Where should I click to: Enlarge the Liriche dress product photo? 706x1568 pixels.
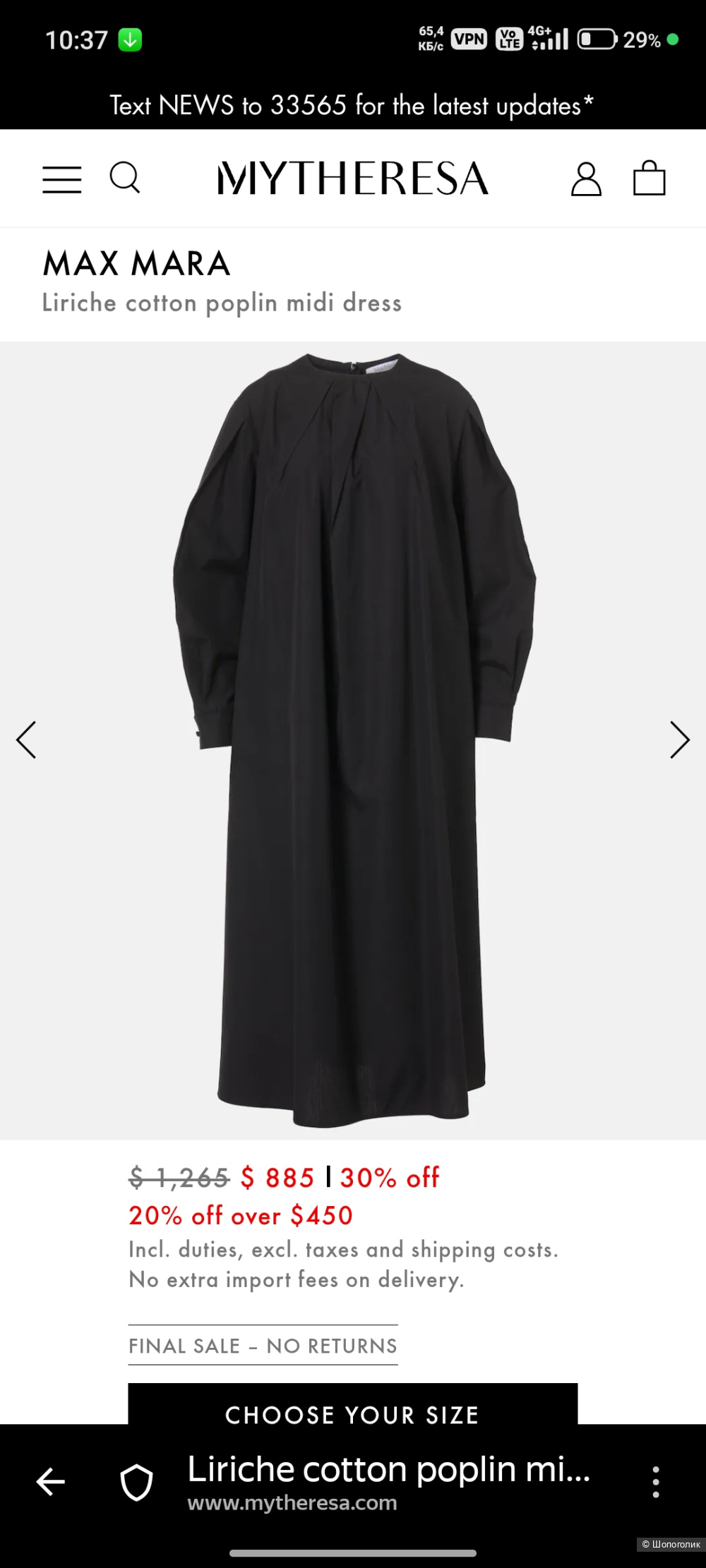tap(353, 741)
